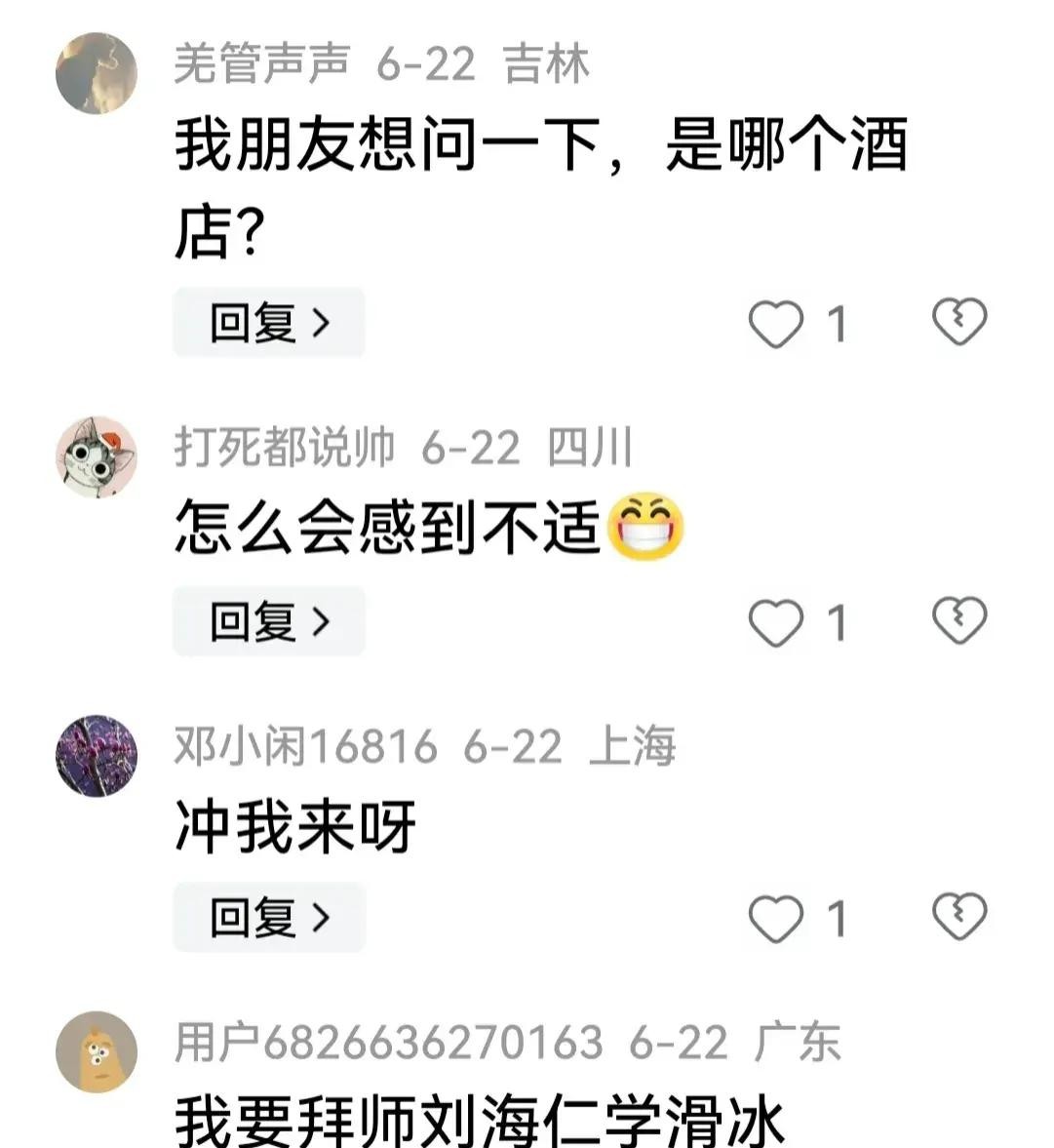View 打死都说帅's cat avatar profile

click(96, 456)
